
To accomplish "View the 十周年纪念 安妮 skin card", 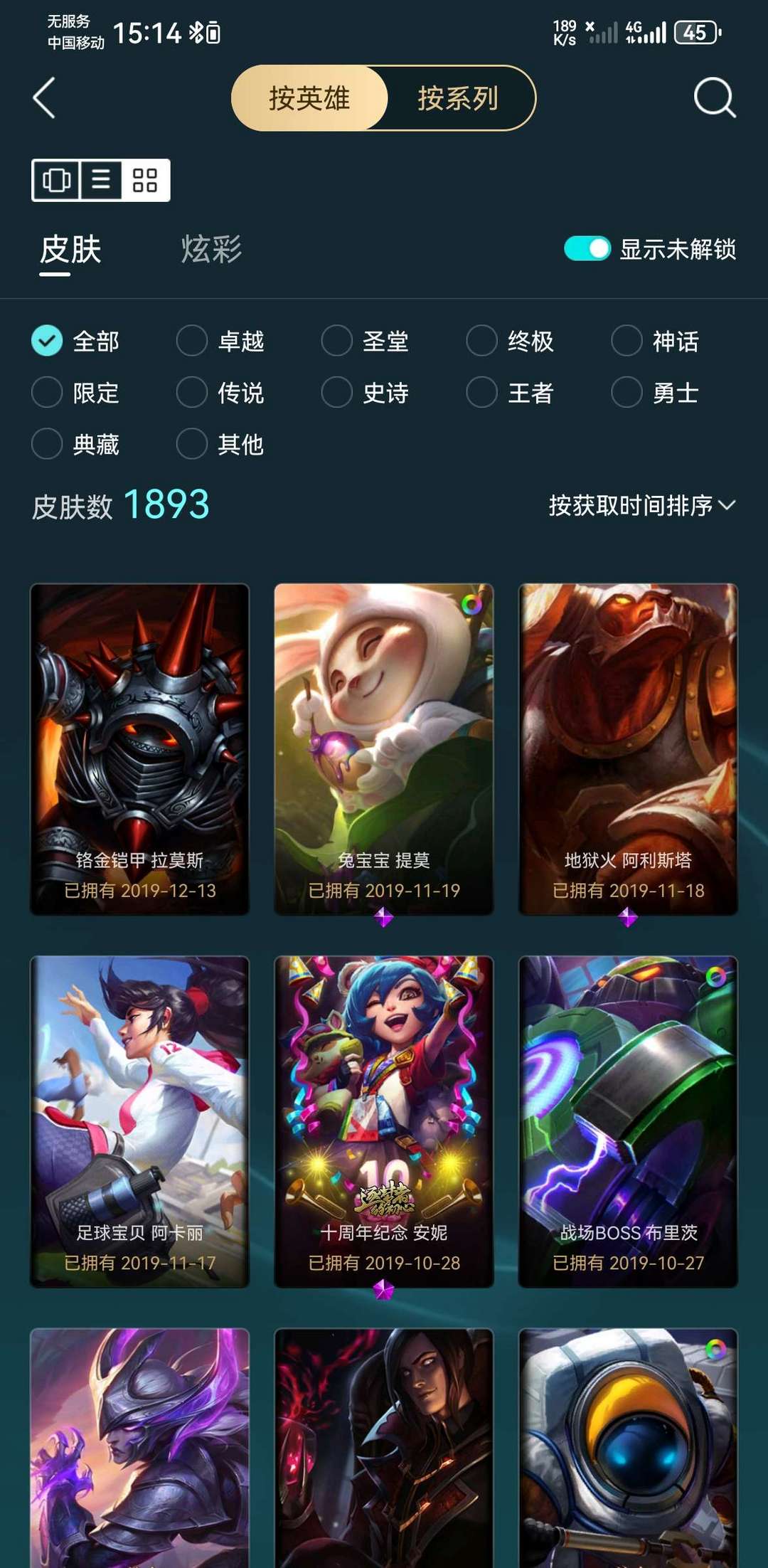I will pos(384,1122).
